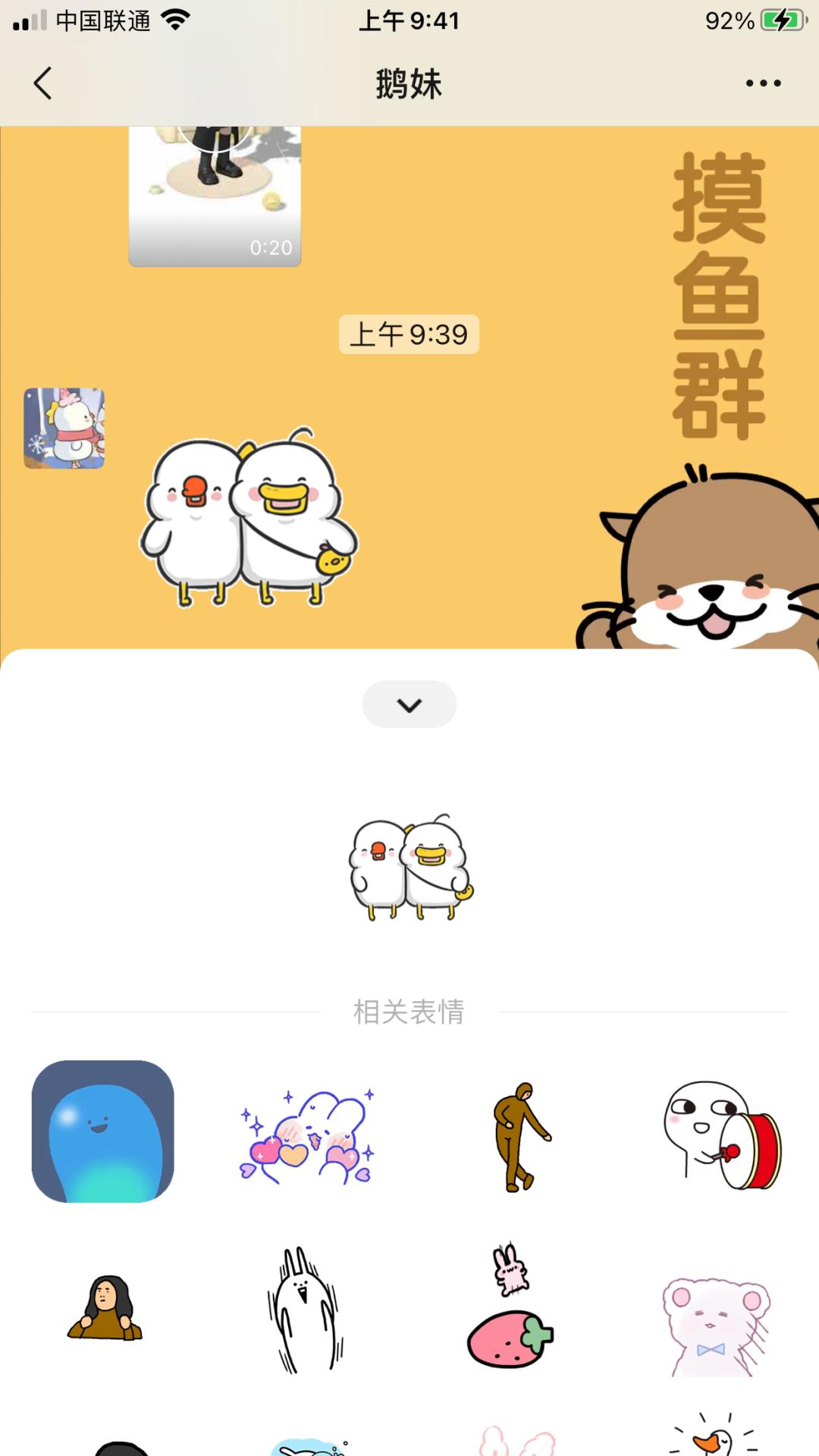Open the three-dot chat options menu
This screenshot has height=1456, width=819.
coord(763,83)
